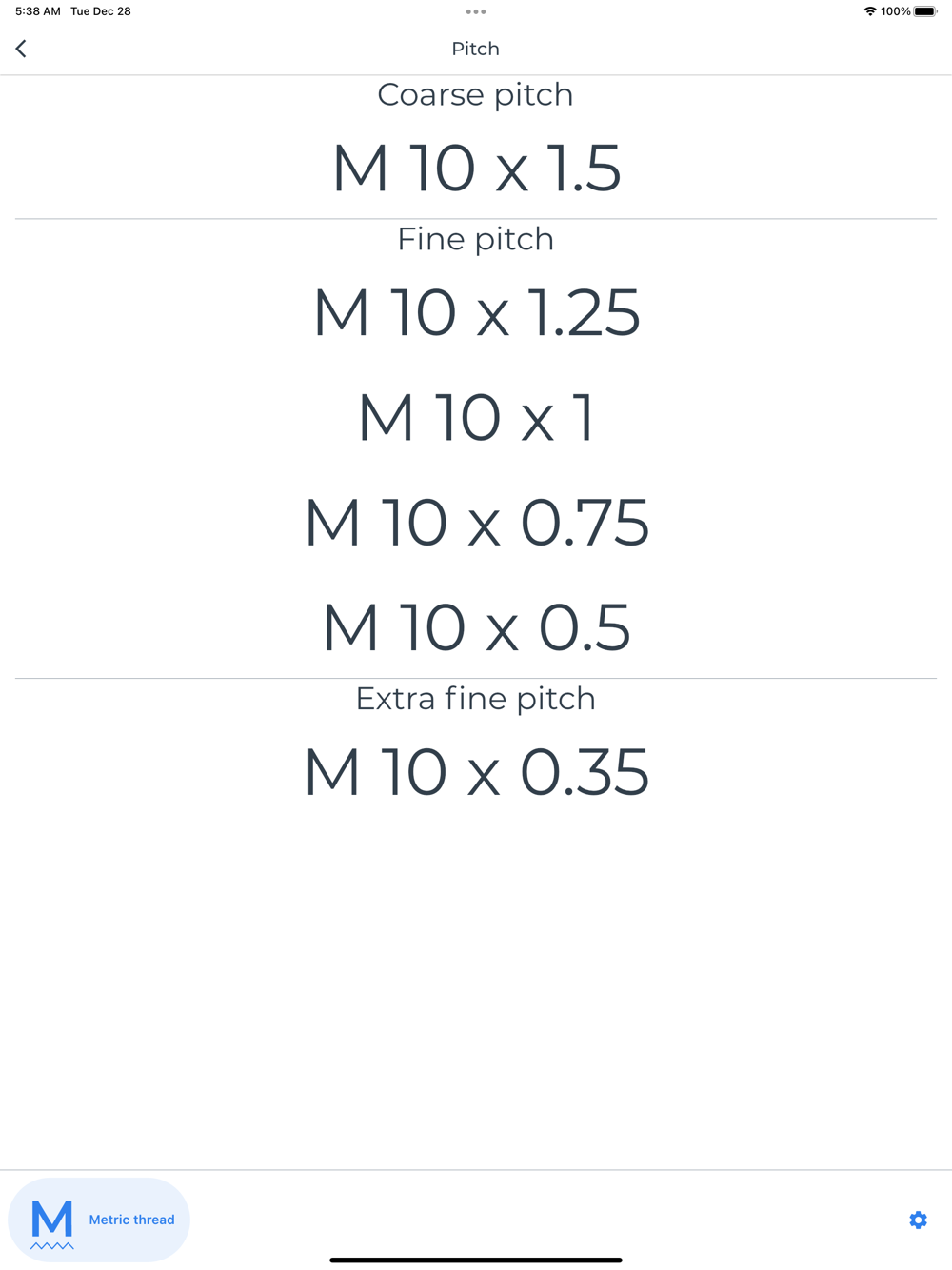Select M 10 x 0.5 fine pitch
This screenshot has height=1270, width=952.
(476, 627)
